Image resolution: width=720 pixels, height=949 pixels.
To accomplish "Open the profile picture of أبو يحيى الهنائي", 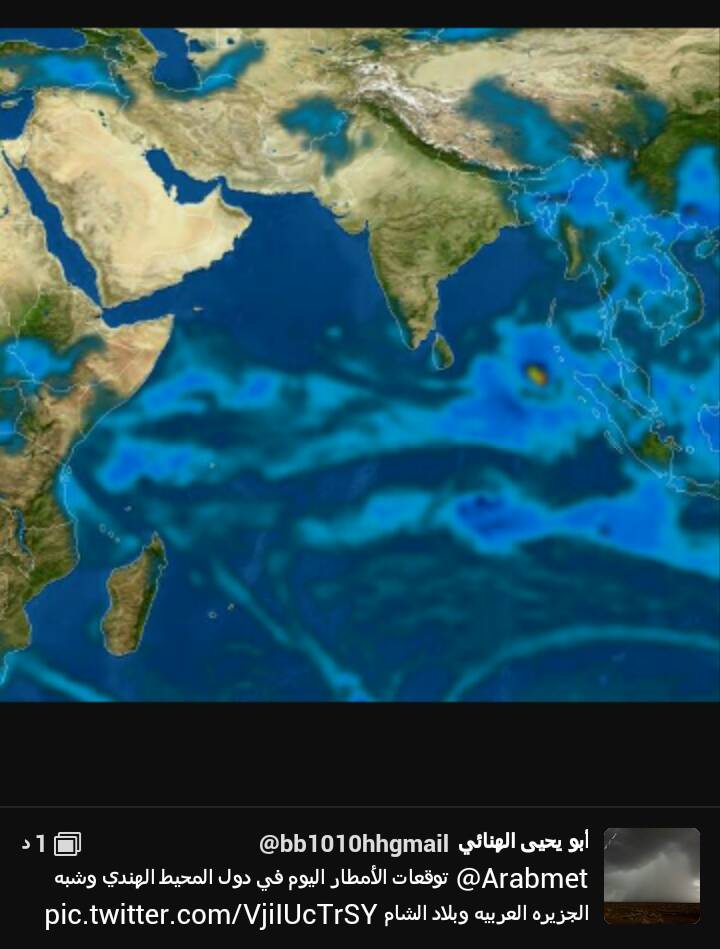I will [x=651, y=875].
